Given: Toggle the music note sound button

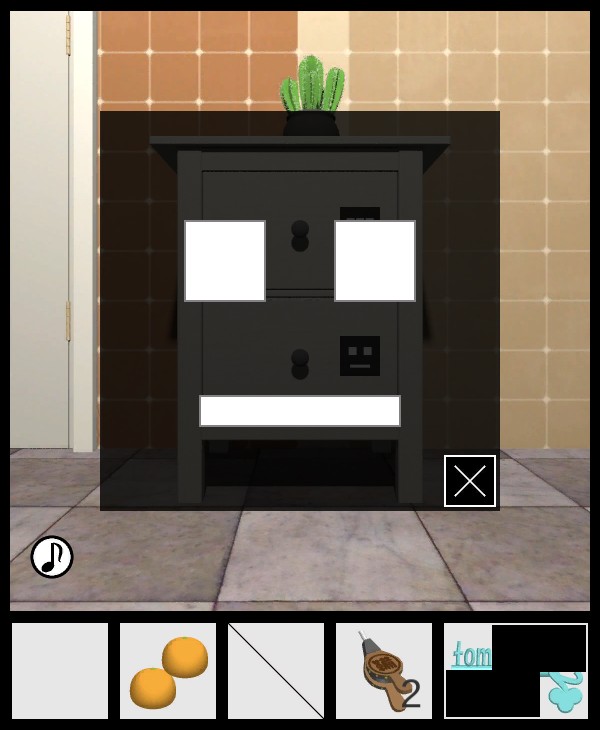Looking at the screenshot, I should (x=52, y=557).
